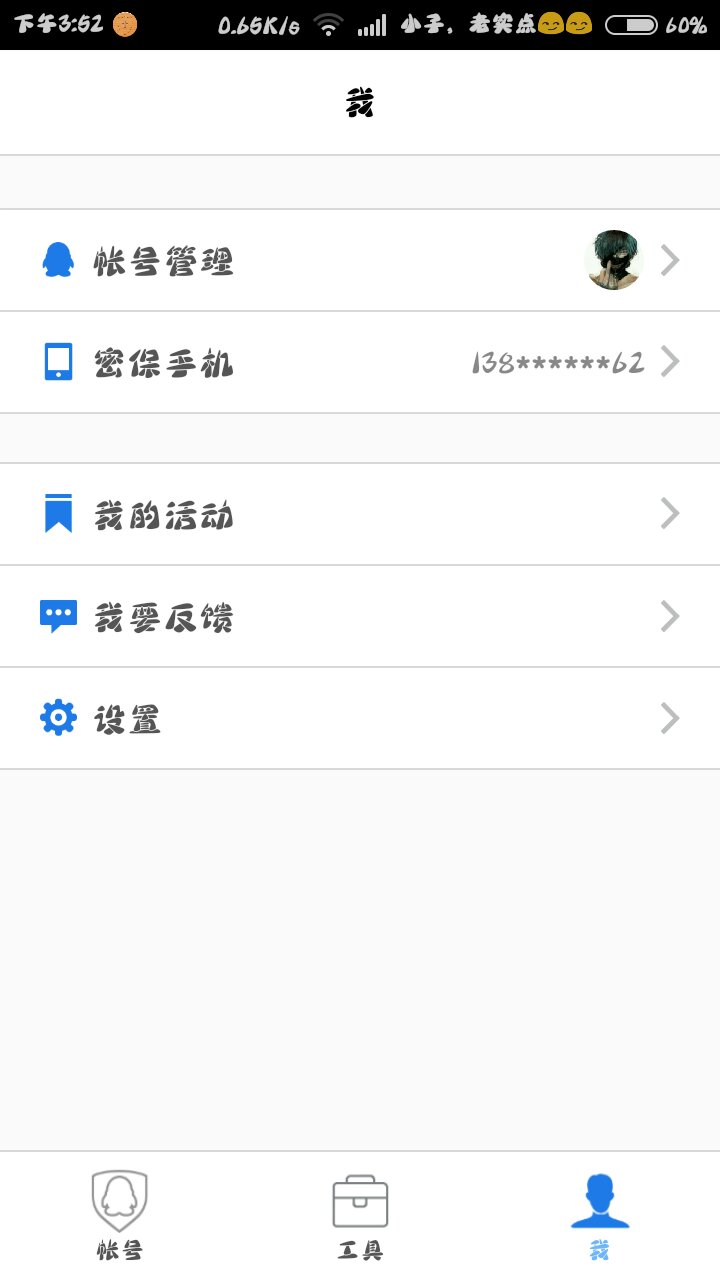The image size is (720, 1280).
Task: Select the phone icon next to 密保手机
Action: point(58,362)
